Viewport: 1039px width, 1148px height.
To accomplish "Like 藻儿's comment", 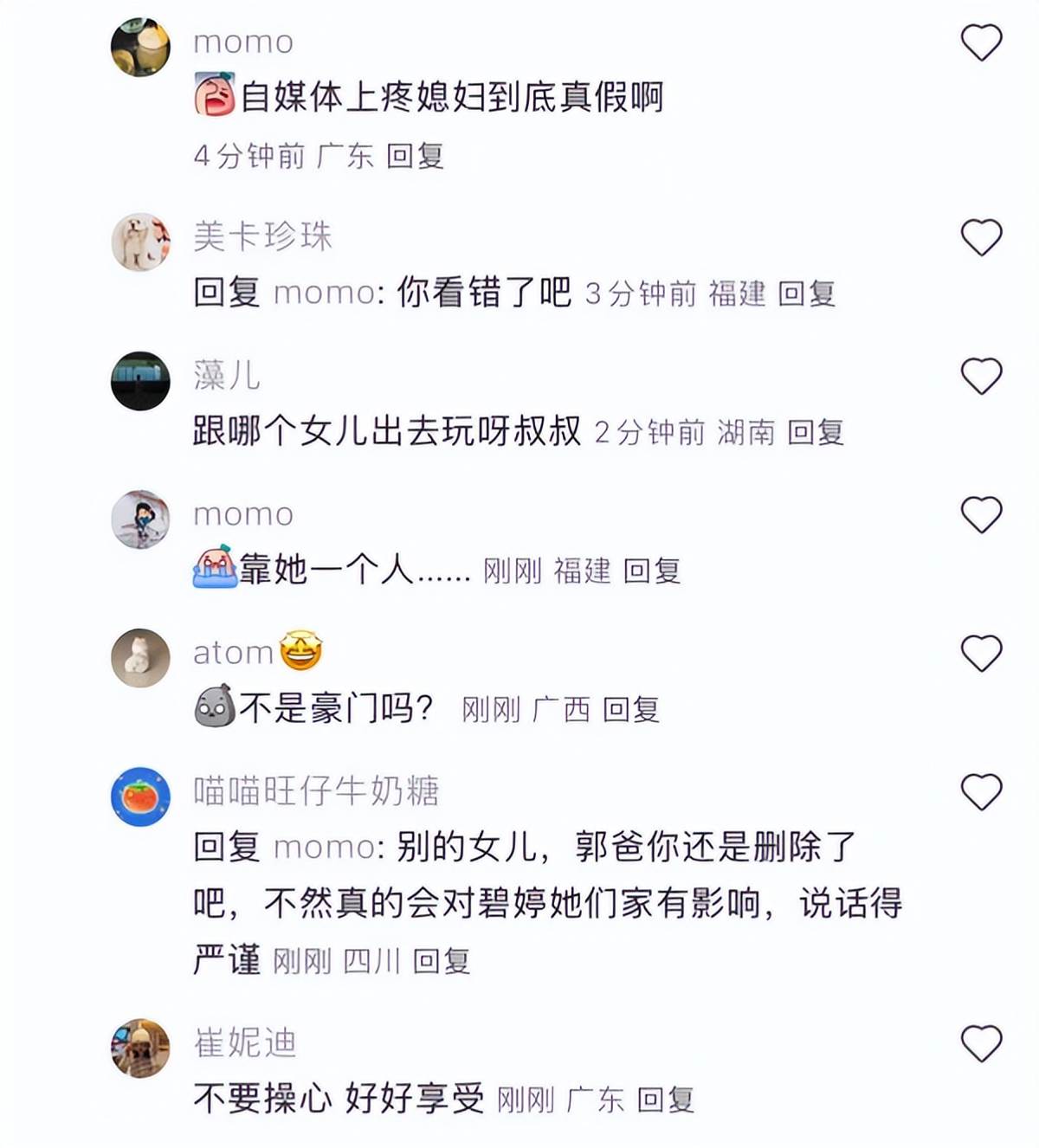I will 981,376.
